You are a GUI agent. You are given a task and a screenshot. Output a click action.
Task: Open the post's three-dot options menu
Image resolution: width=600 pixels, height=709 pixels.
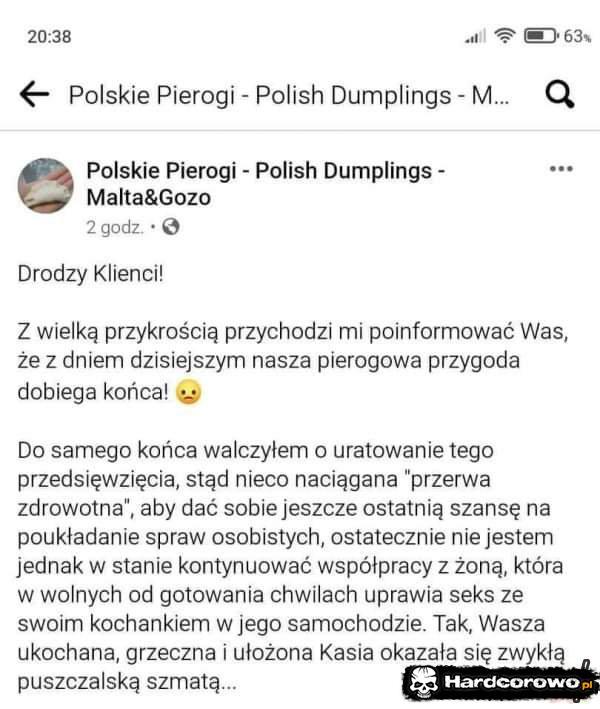(561, 168)
